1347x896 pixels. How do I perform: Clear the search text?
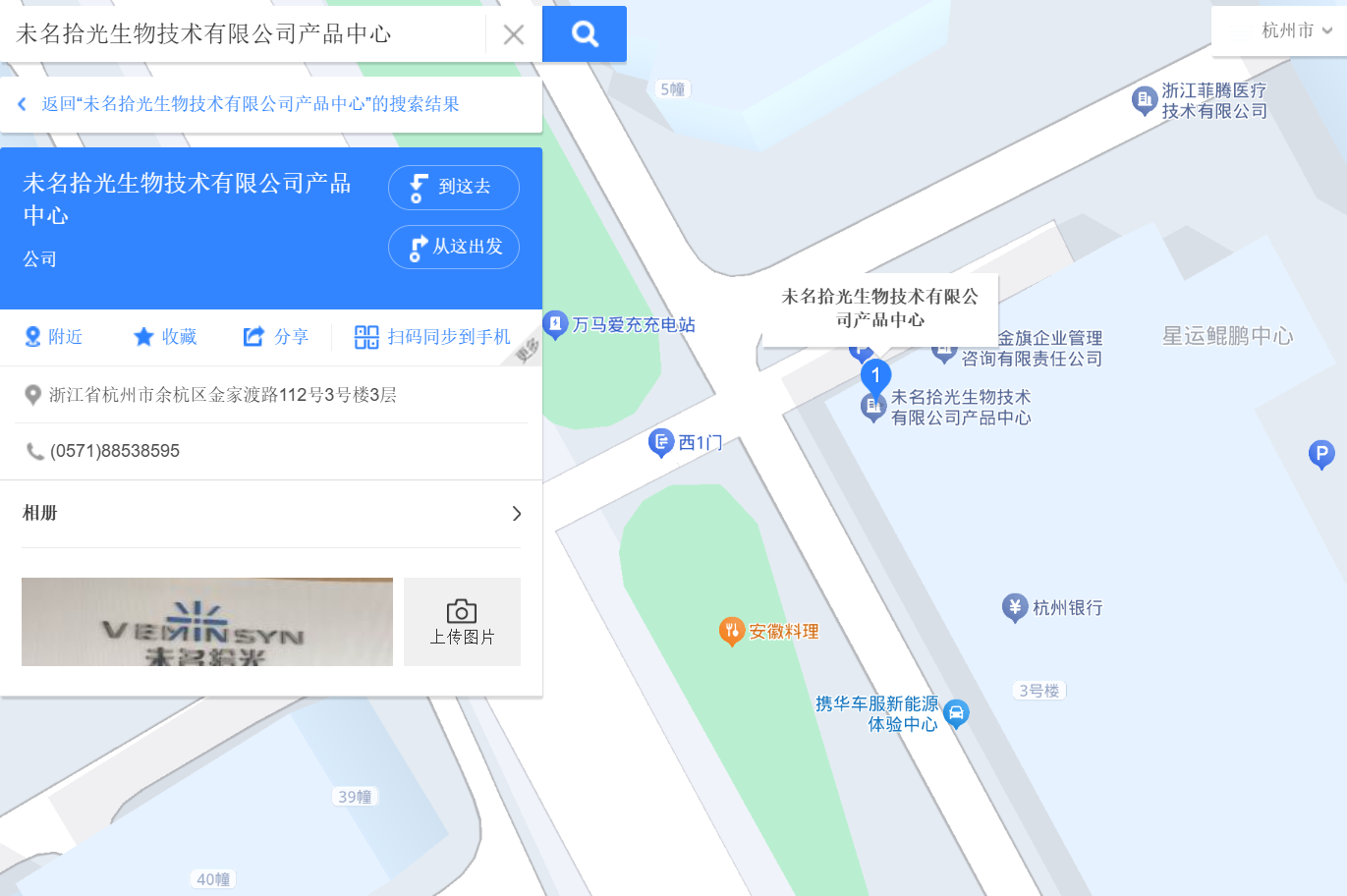tap(513, 35)
